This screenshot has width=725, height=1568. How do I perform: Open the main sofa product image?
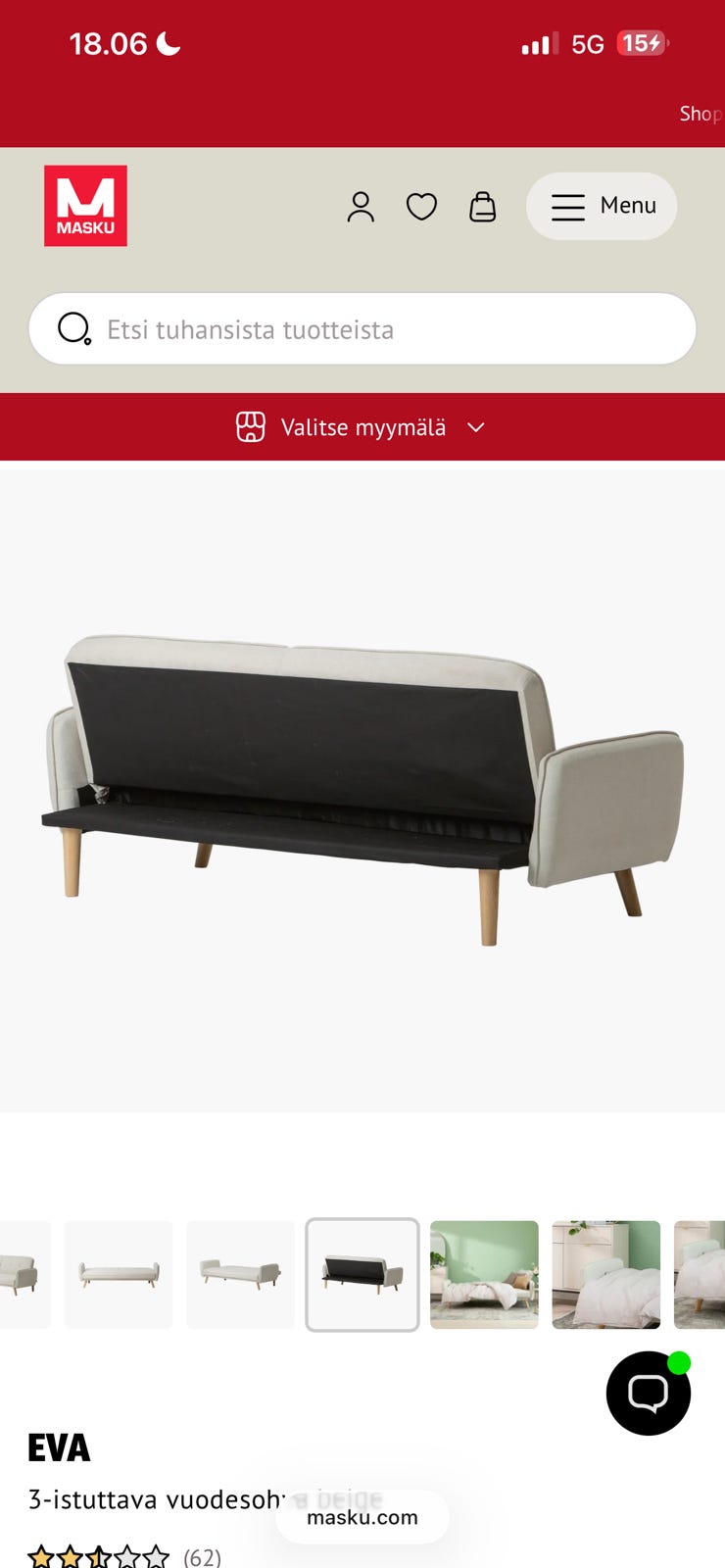pyautogui.click(x=362, y=790)
